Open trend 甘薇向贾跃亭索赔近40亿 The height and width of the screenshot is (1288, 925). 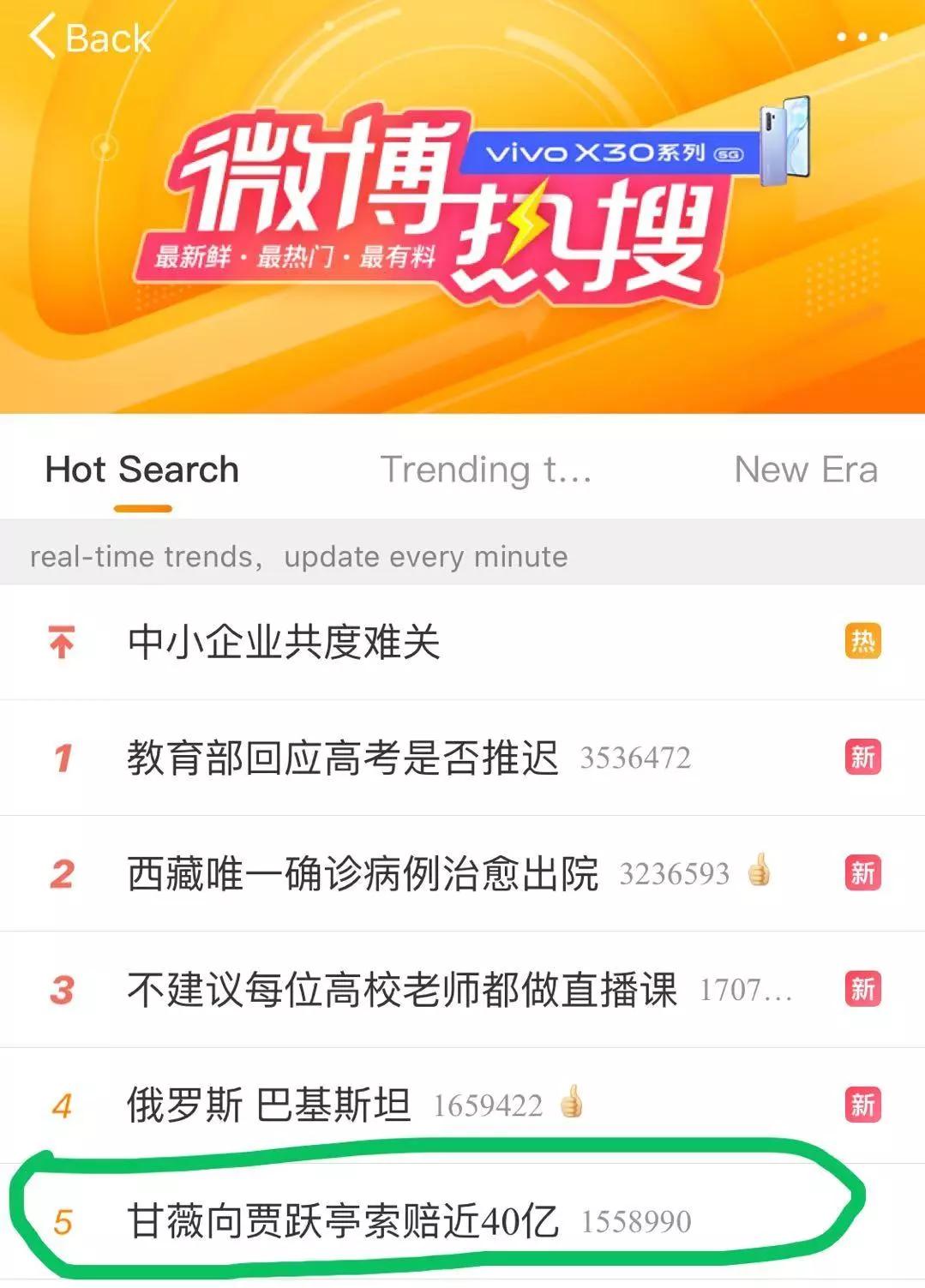[343, 1221]
